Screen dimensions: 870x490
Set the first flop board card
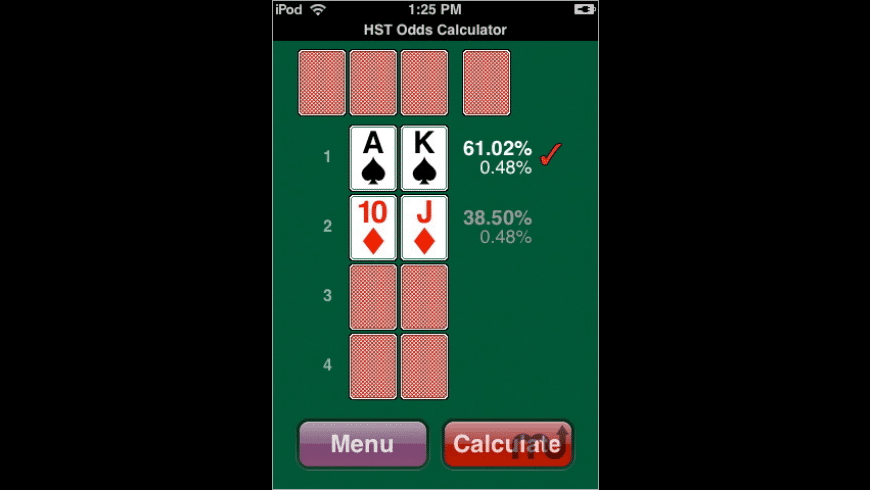(x=322, y=83)
